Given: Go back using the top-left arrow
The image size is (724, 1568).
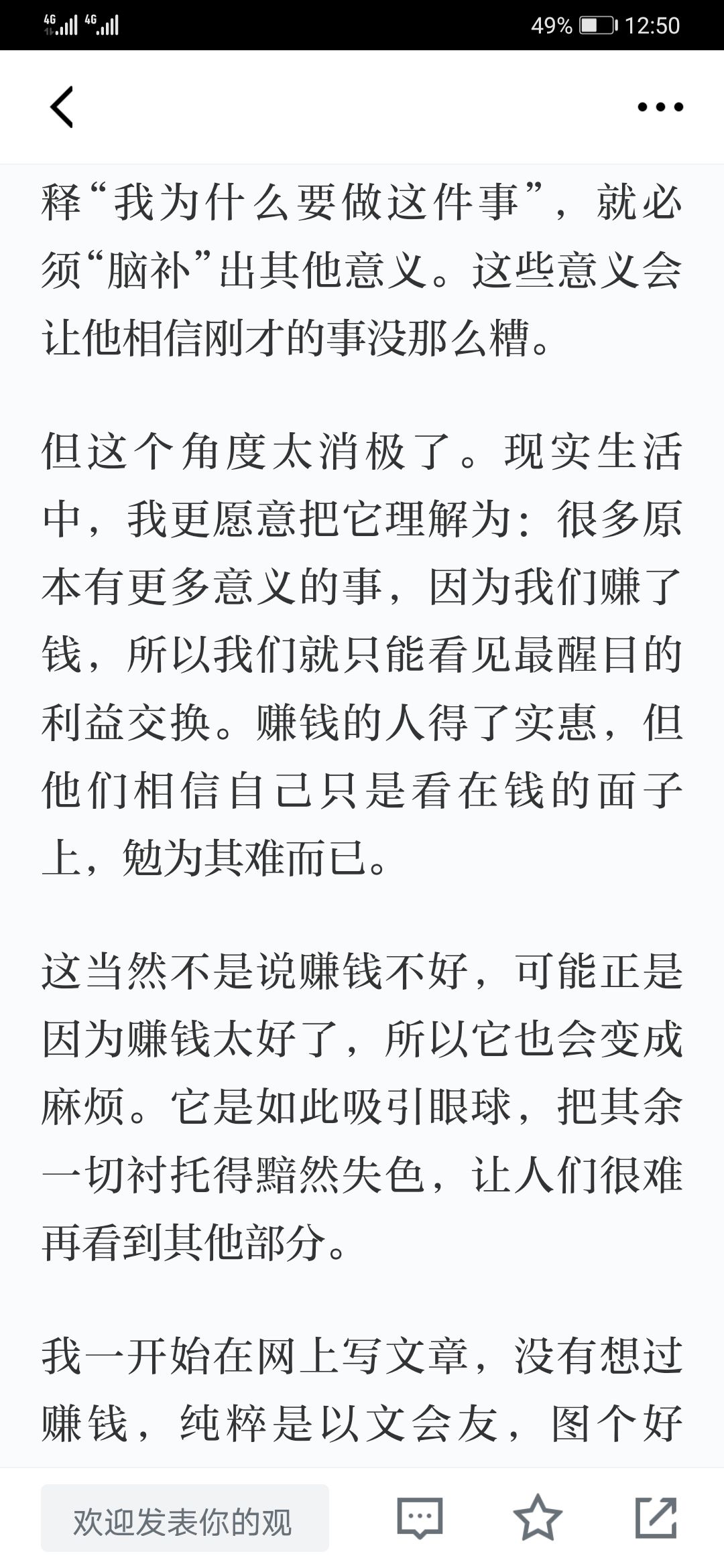Looking at the screenshot, I should [x=62, y=107].
